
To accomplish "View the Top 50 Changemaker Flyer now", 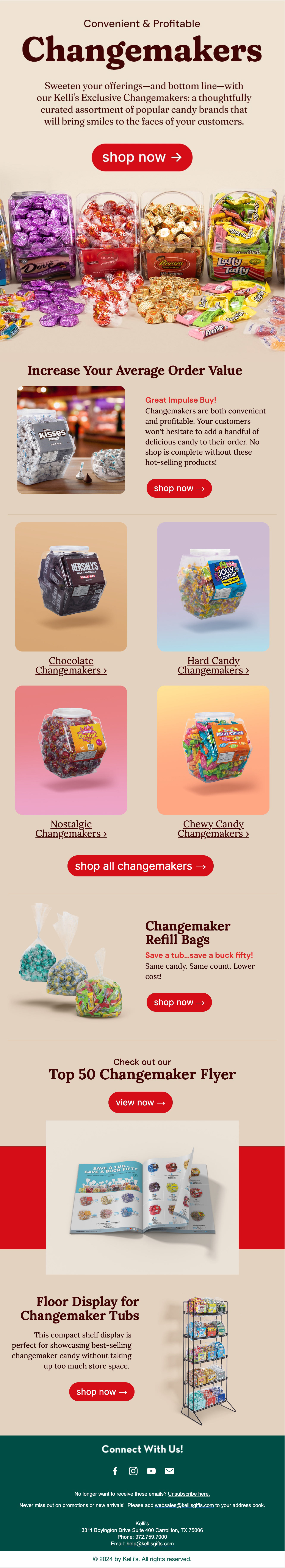I will click(x=140, y=1102).
